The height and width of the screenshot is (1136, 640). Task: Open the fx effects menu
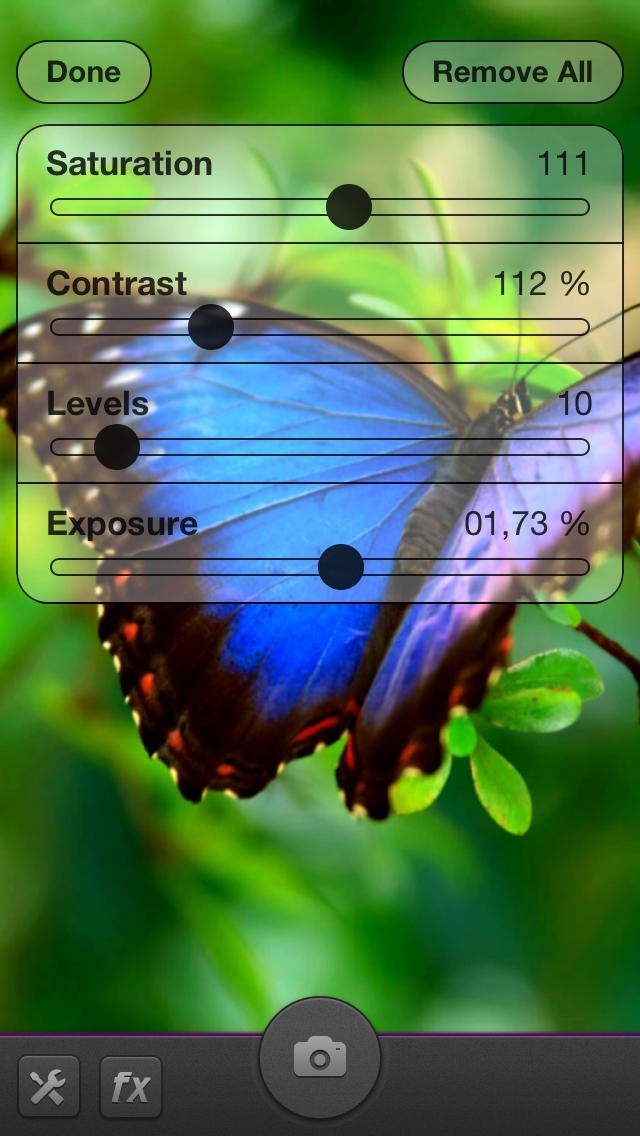click(x=131, y=1086)
